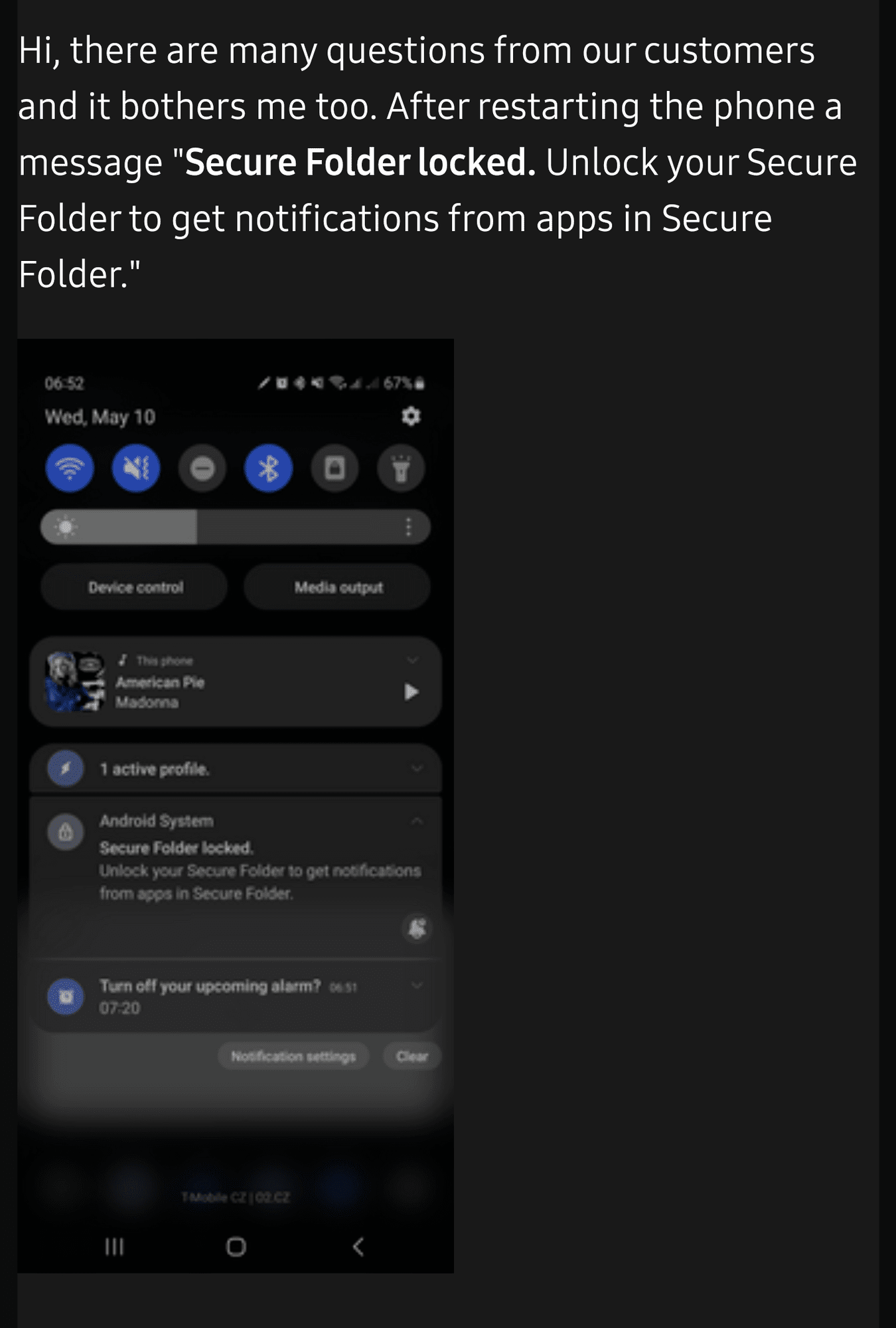
Task: Open the embedded notification panel screenshot
Action: tap(236, 805)
